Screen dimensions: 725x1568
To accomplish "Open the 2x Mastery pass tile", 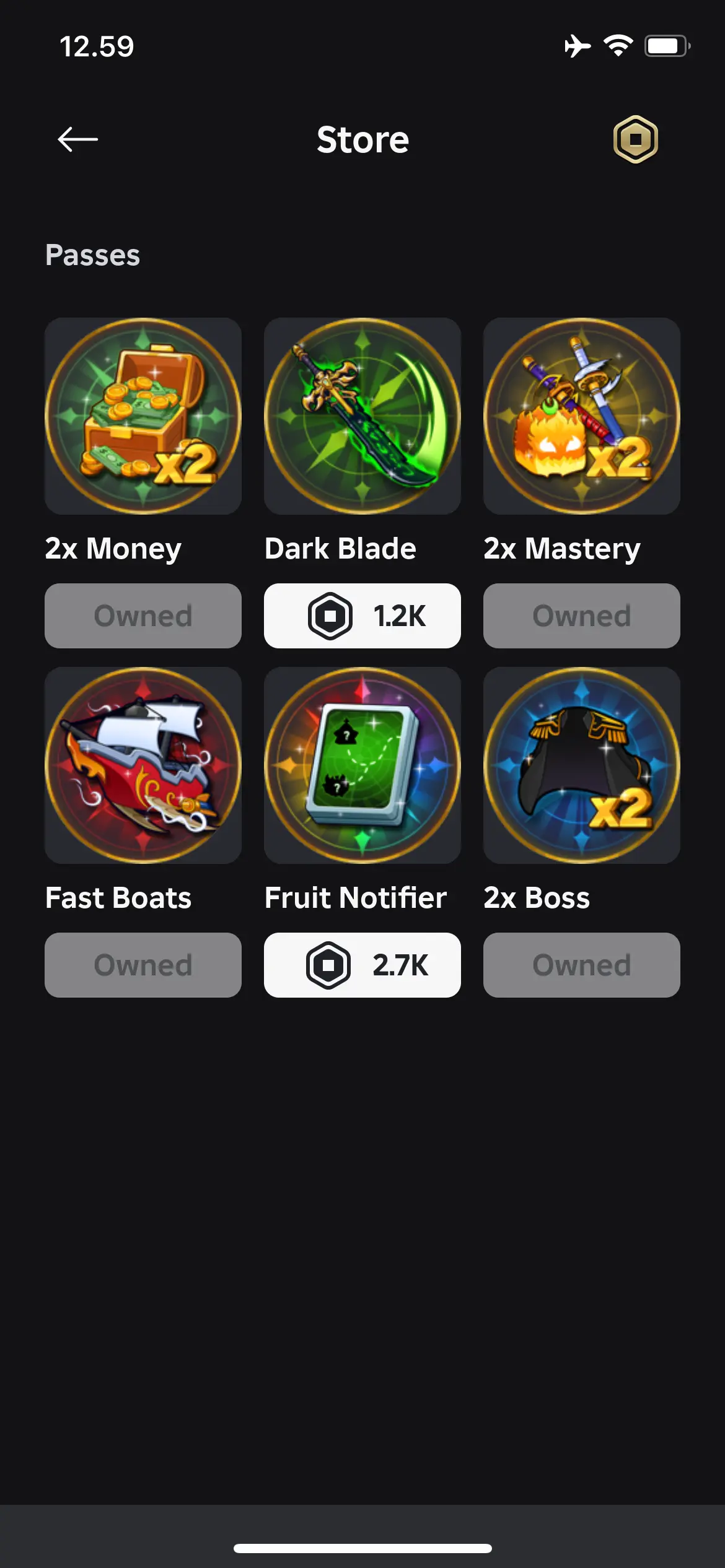I will (582, 416).
